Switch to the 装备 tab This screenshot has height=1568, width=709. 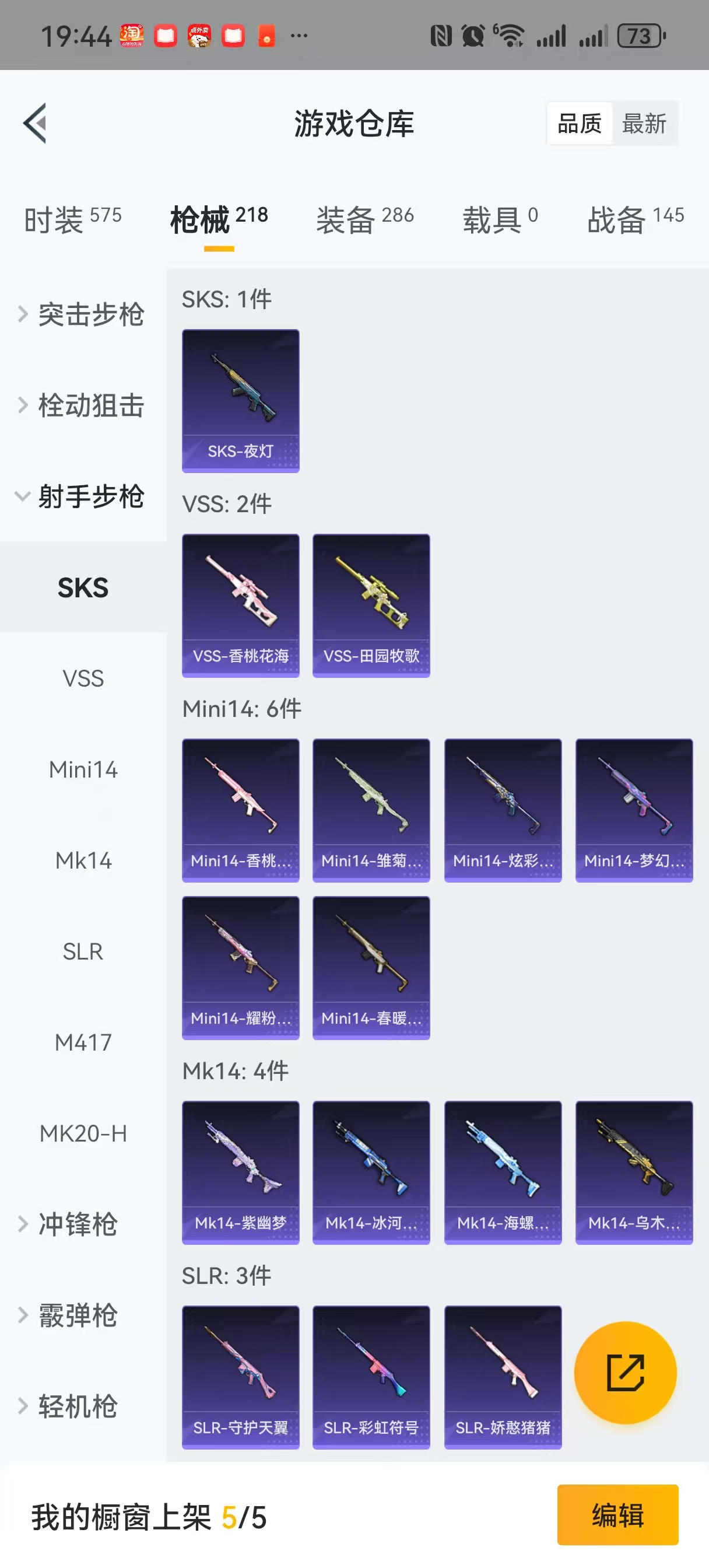click(x=364, y=219)
